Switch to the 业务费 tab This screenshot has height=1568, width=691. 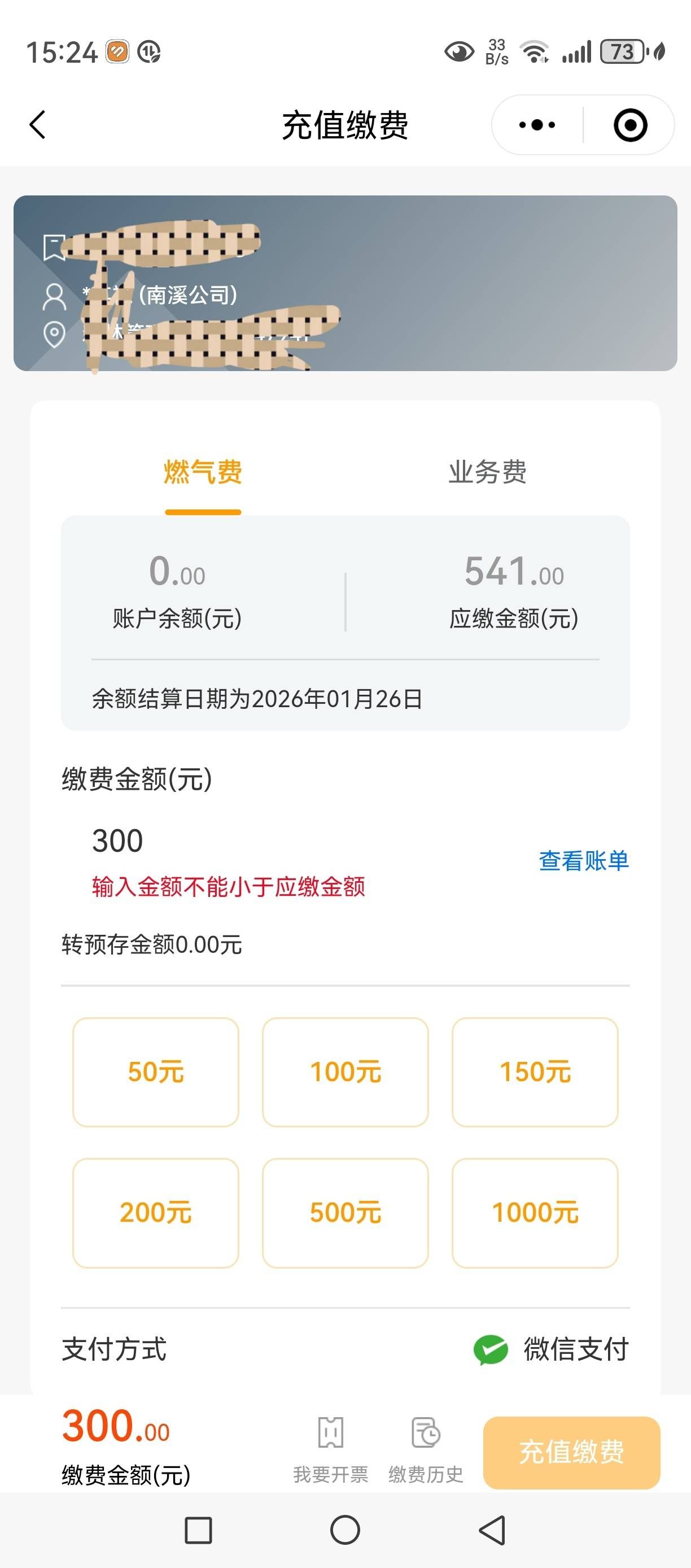(487, 472)
